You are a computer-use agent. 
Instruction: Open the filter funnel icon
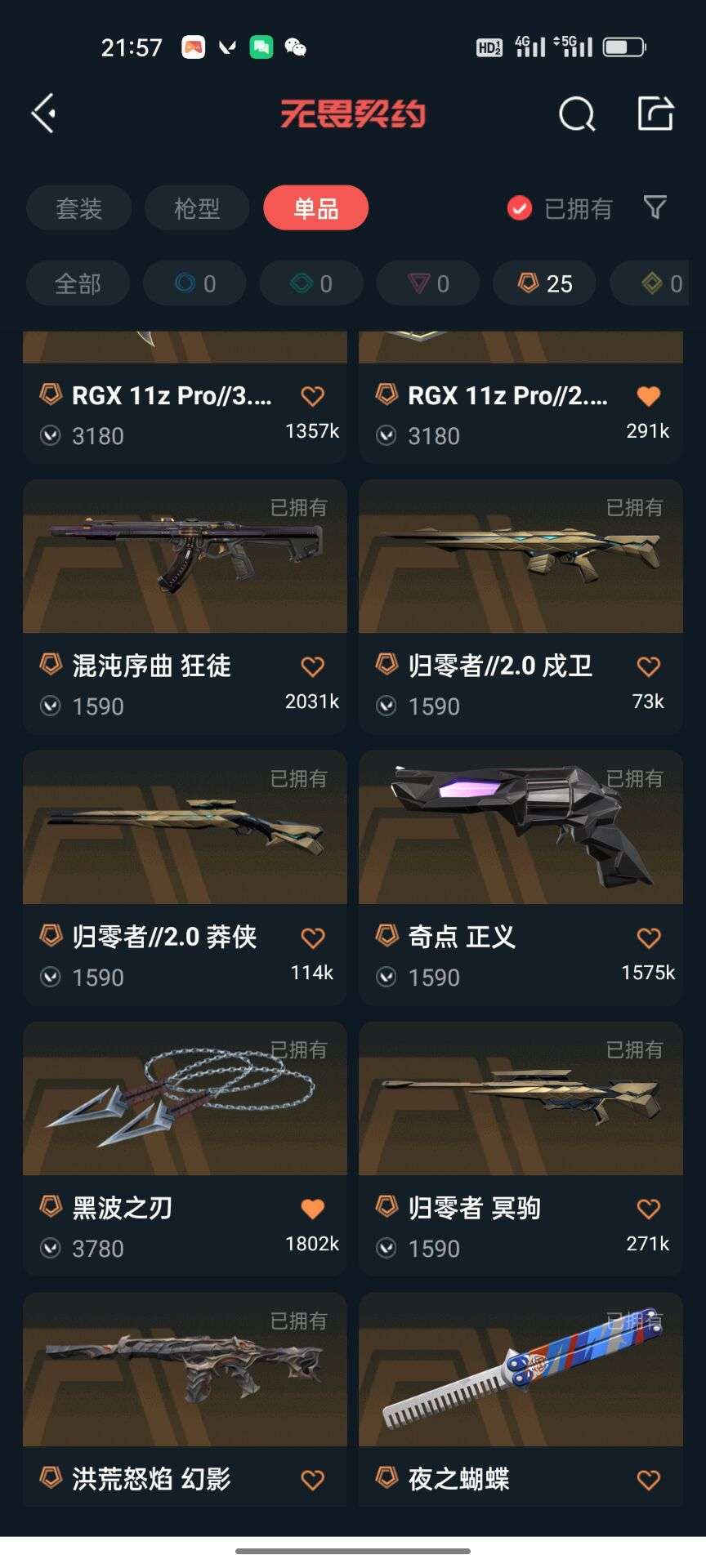pyautogui.click(x=655, y=208)
